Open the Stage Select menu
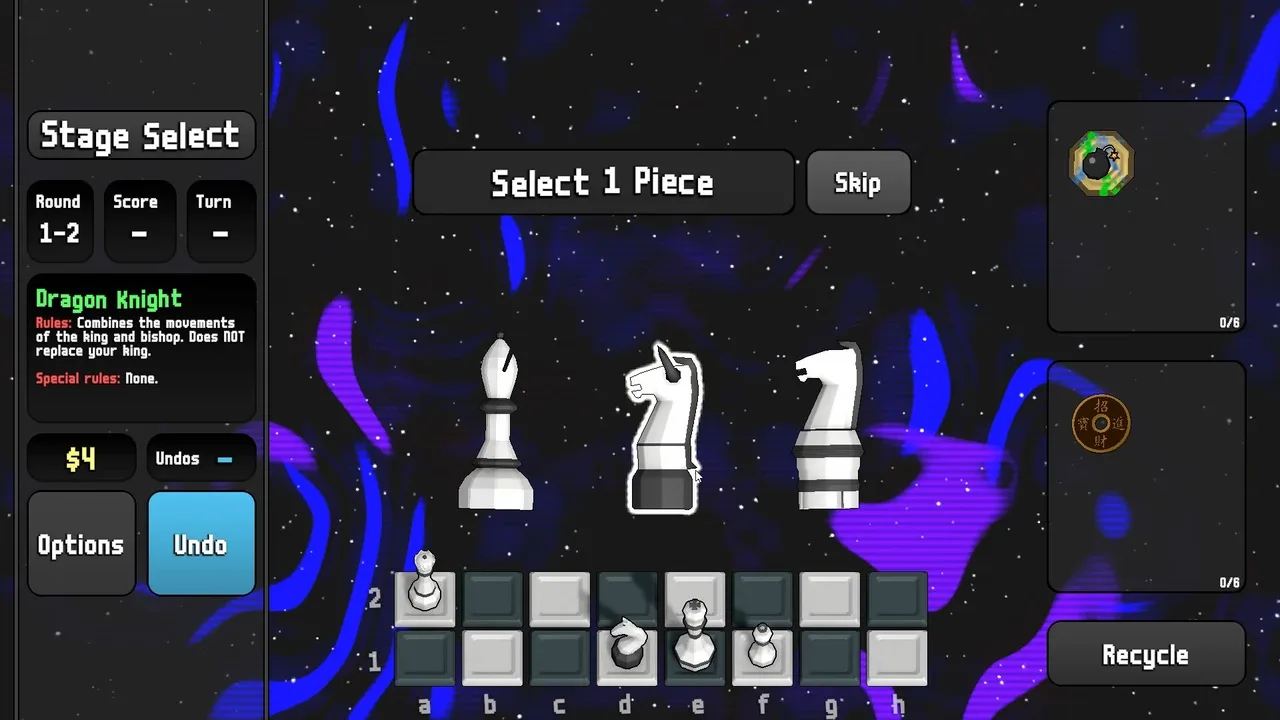Viewport: 1280px width, 720px height. 140,136
